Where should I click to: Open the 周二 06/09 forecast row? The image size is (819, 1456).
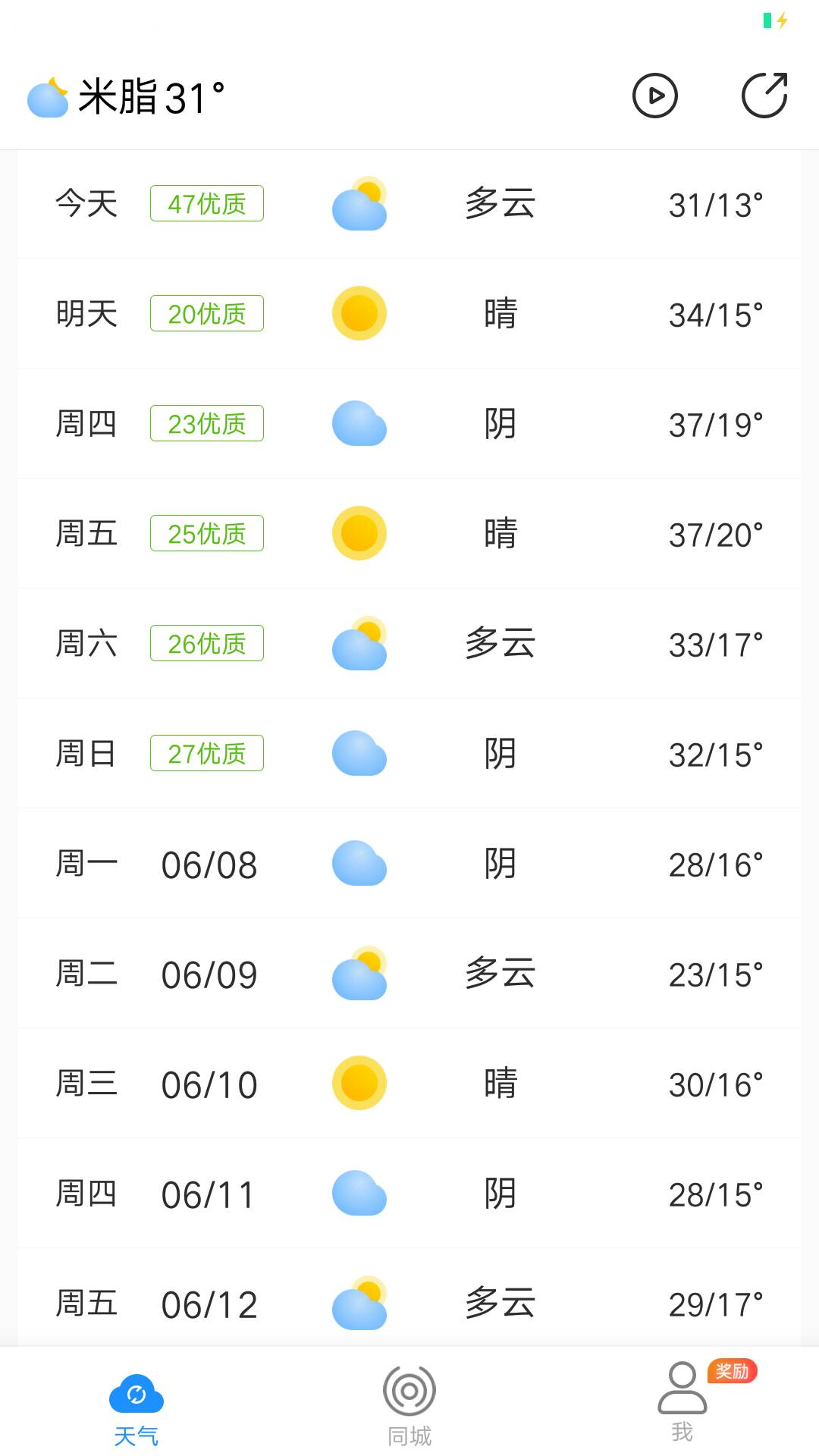[x=409, y=974]
